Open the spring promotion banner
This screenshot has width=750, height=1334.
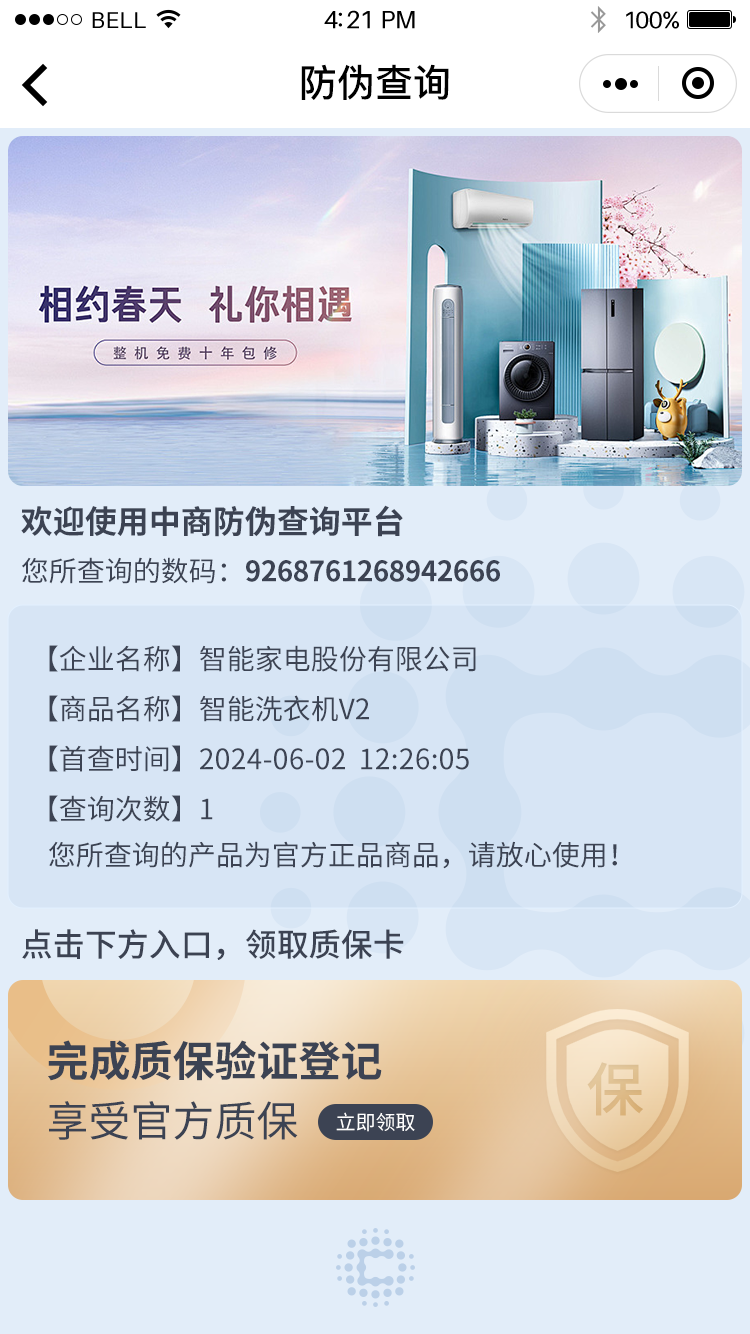[375, 311]
